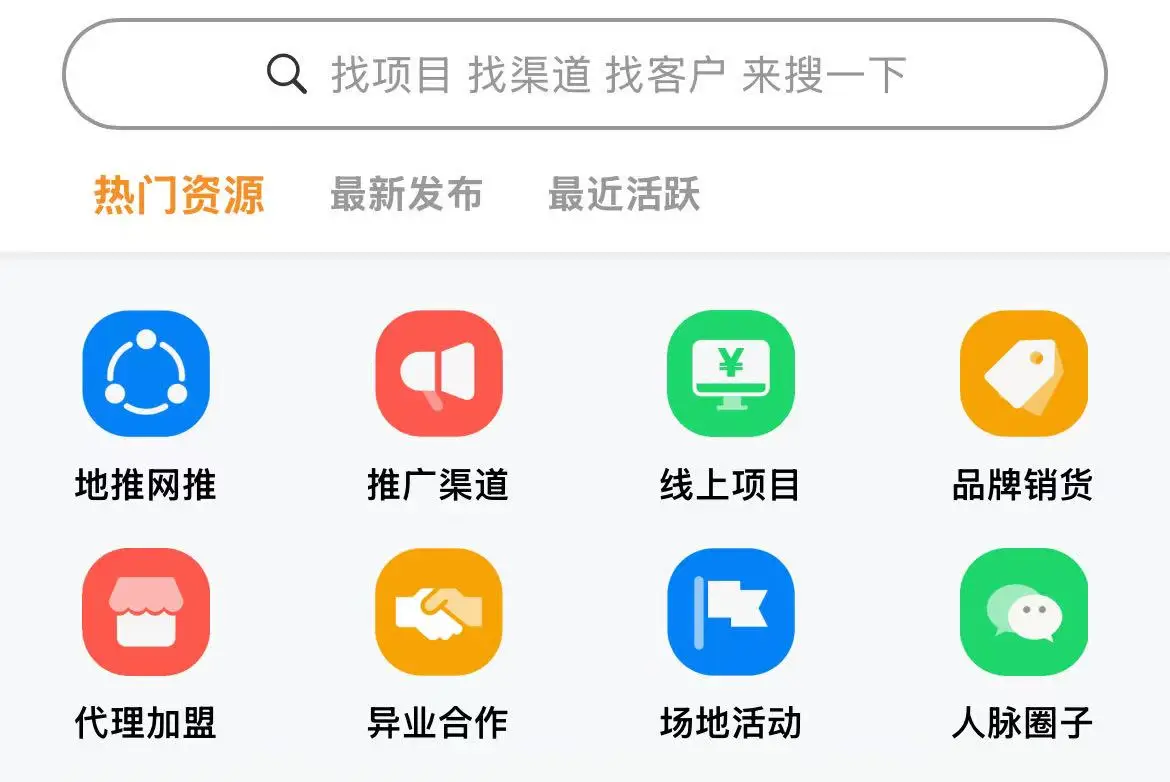Switch to the 最新发布 tab
The height and width of the screenshot is (782, 1170).
click(x=406, y=194)
